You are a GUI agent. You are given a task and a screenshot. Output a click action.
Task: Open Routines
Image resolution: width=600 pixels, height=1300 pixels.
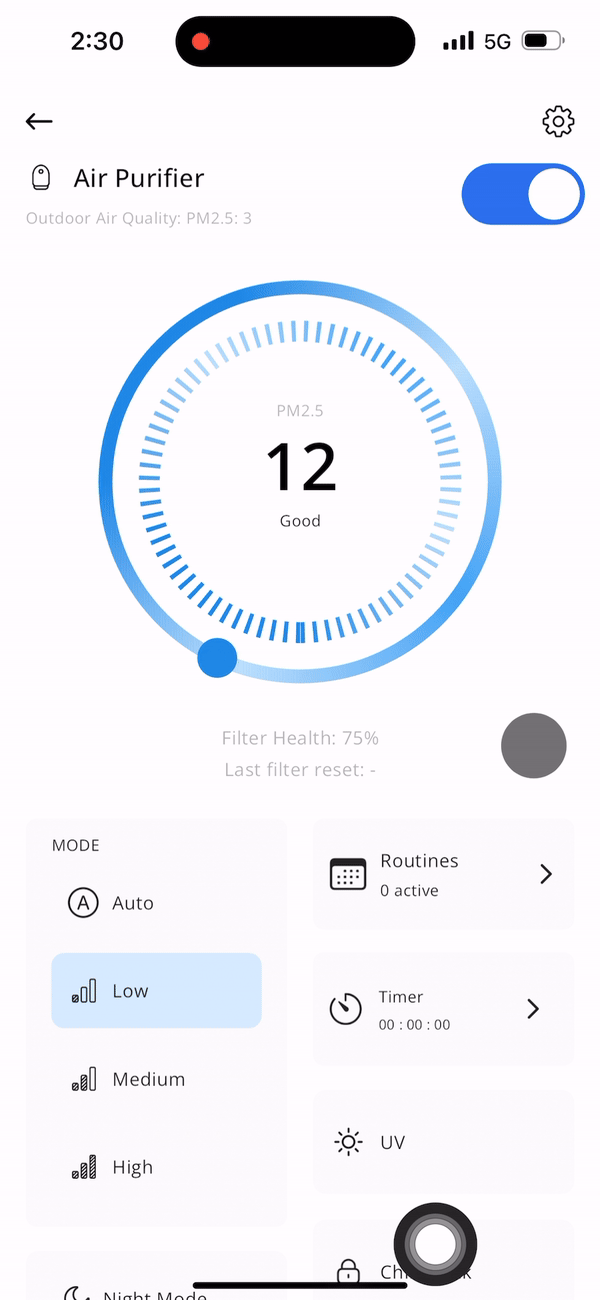point(443,875)
